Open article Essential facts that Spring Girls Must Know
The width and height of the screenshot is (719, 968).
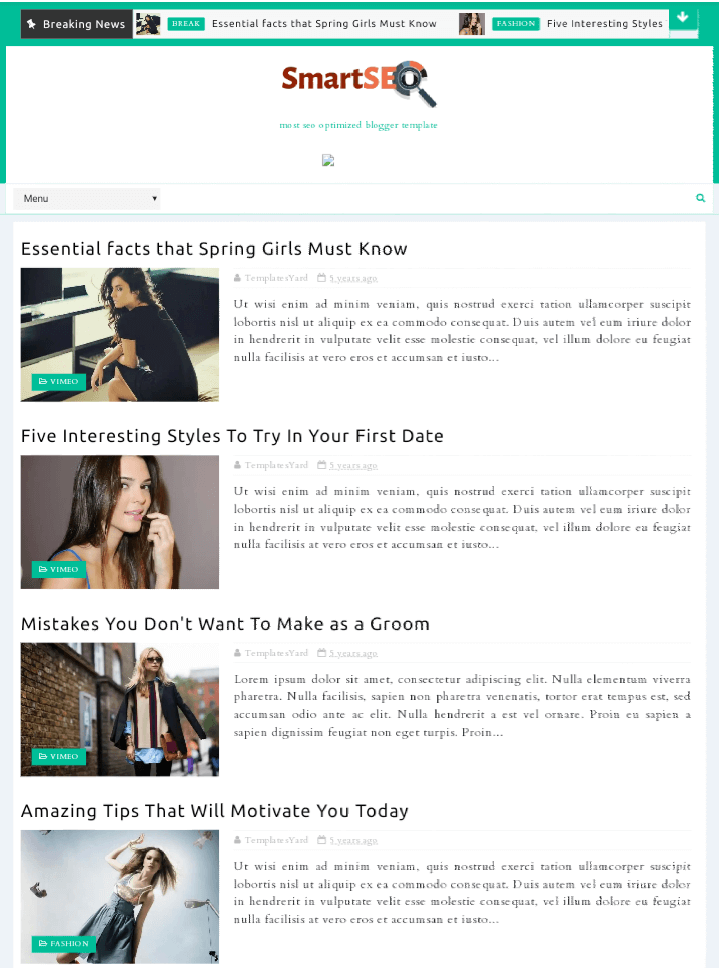coord(214,249)
